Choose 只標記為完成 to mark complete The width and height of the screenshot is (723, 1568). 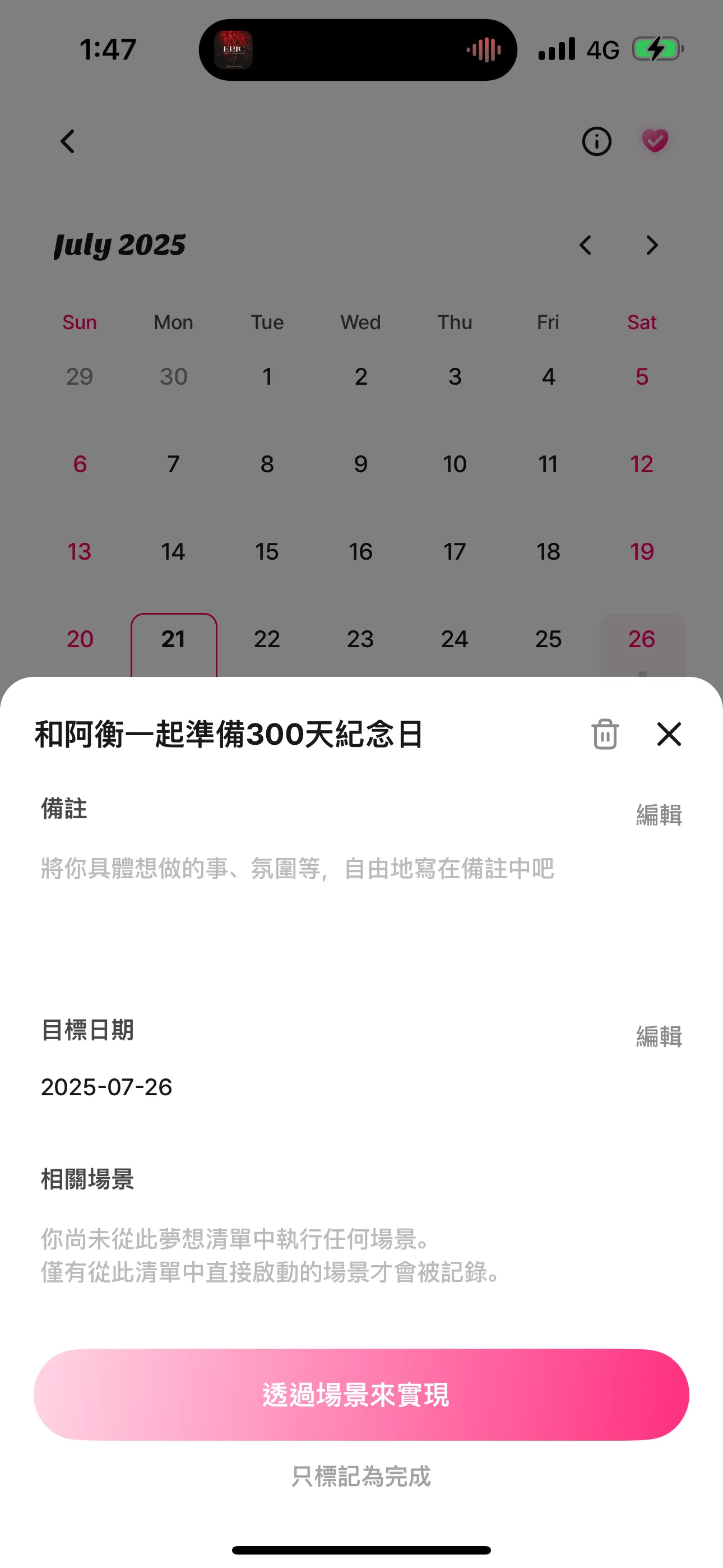(x=361, y=1477)
